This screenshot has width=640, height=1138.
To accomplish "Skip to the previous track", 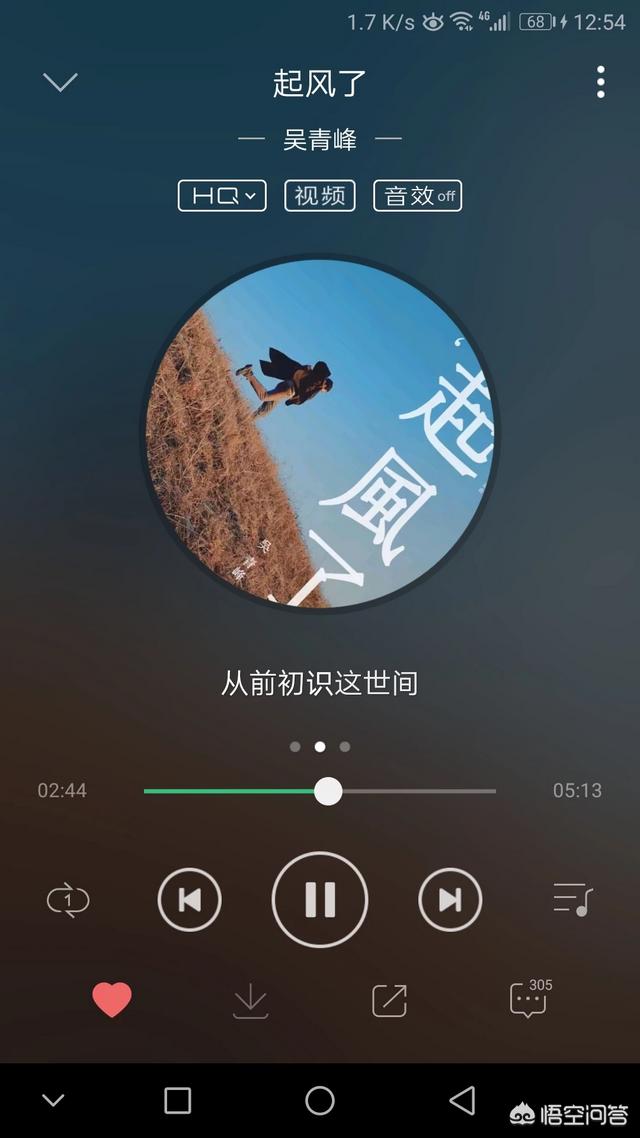I will pyautogui.click(x=189, y=901).
